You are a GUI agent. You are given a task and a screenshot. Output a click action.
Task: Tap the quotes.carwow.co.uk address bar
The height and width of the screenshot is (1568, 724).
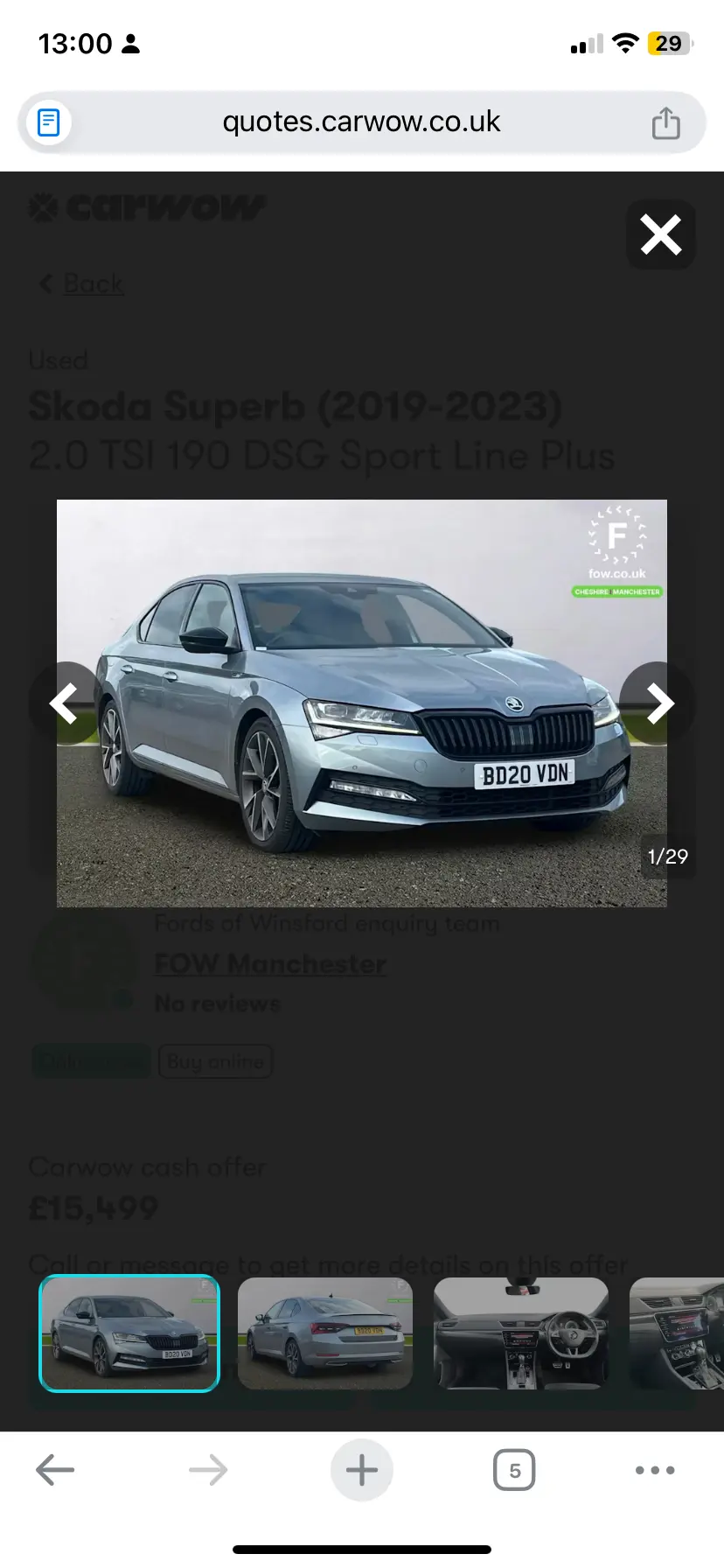click(x=361, y=122)
